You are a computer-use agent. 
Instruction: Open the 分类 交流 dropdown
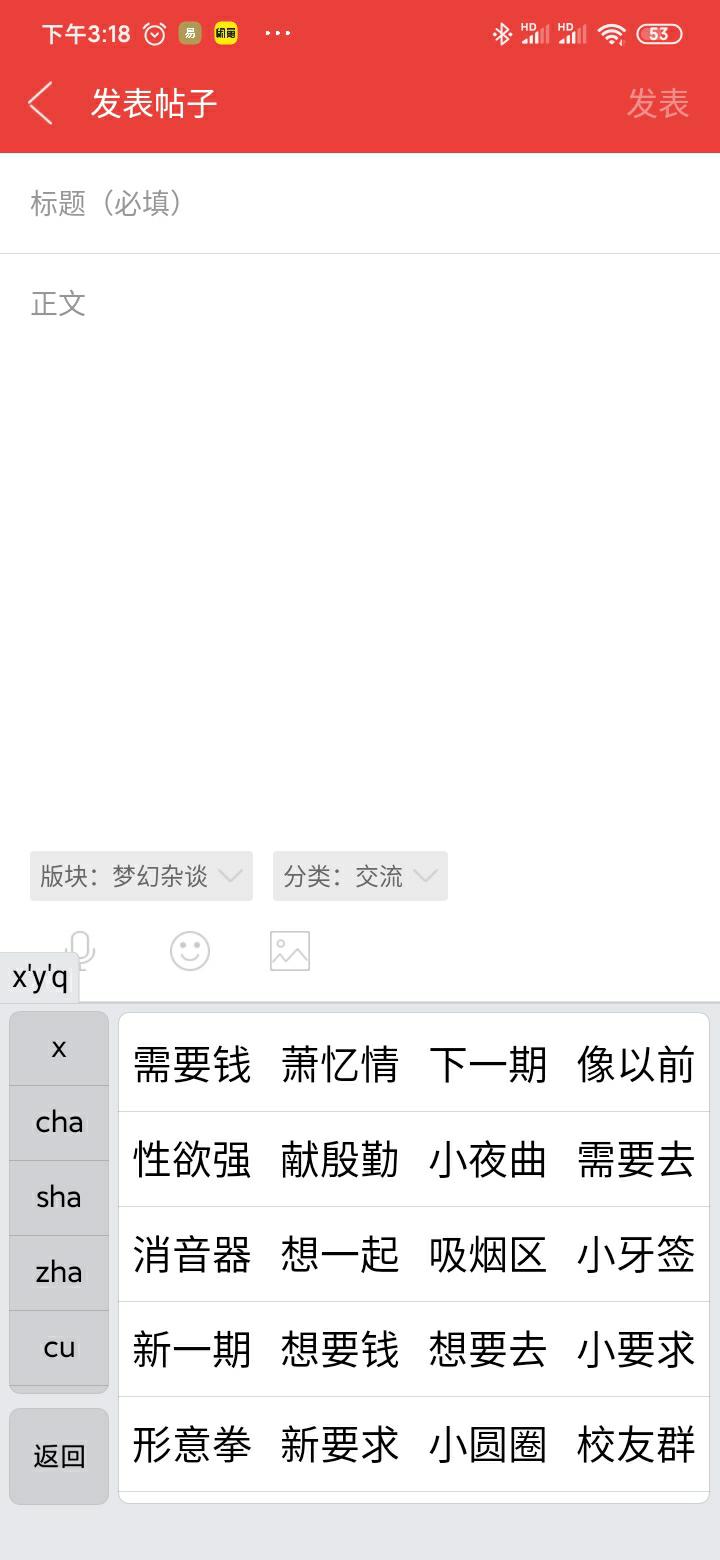point(360,876)
